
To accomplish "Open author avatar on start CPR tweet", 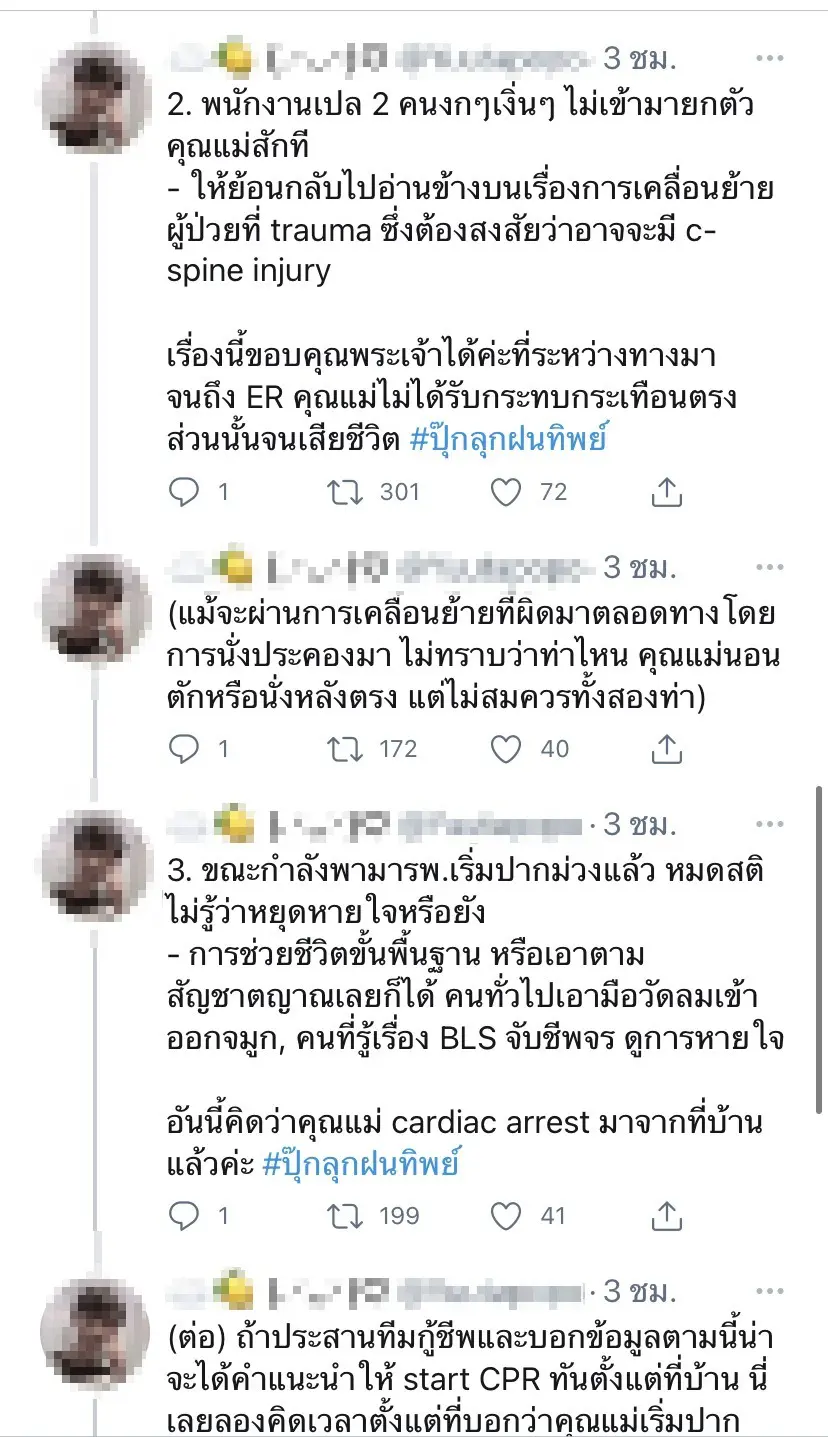I will click(x=94, y=1332).
